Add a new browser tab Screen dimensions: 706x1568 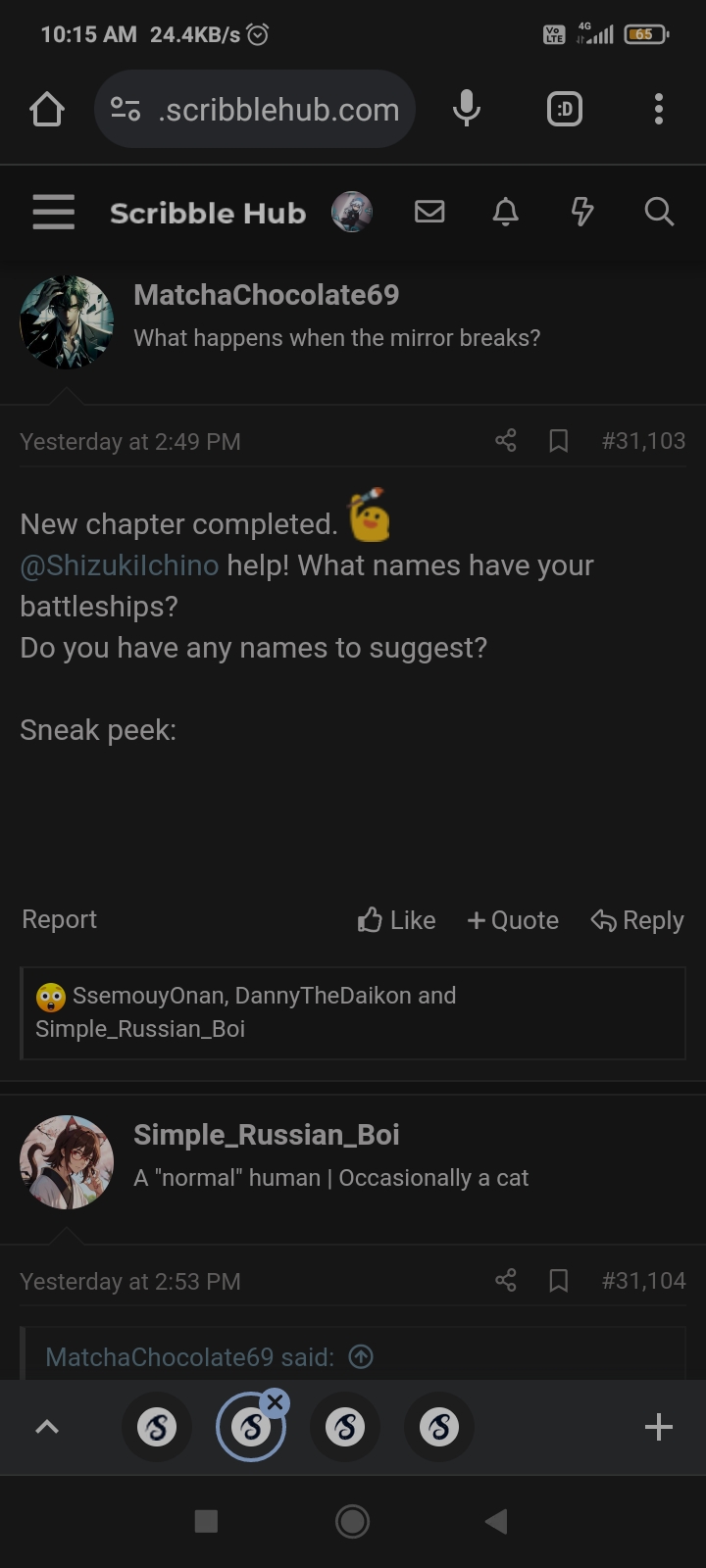[x=659, y=1427]
